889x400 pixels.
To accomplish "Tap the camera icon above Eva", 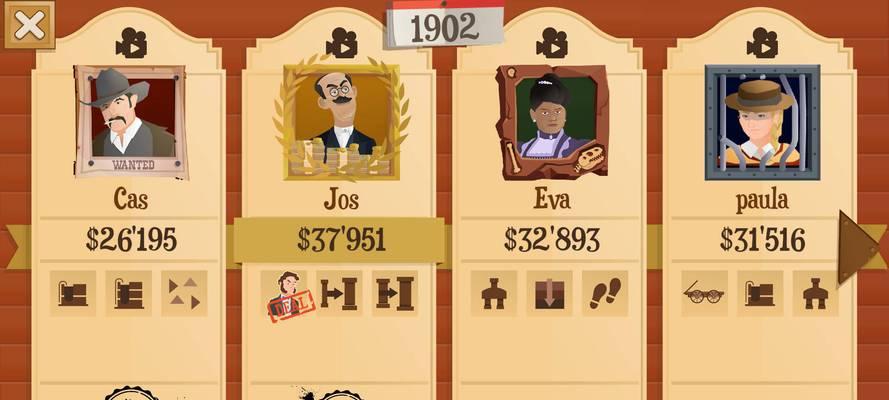I will coord(551,43).
